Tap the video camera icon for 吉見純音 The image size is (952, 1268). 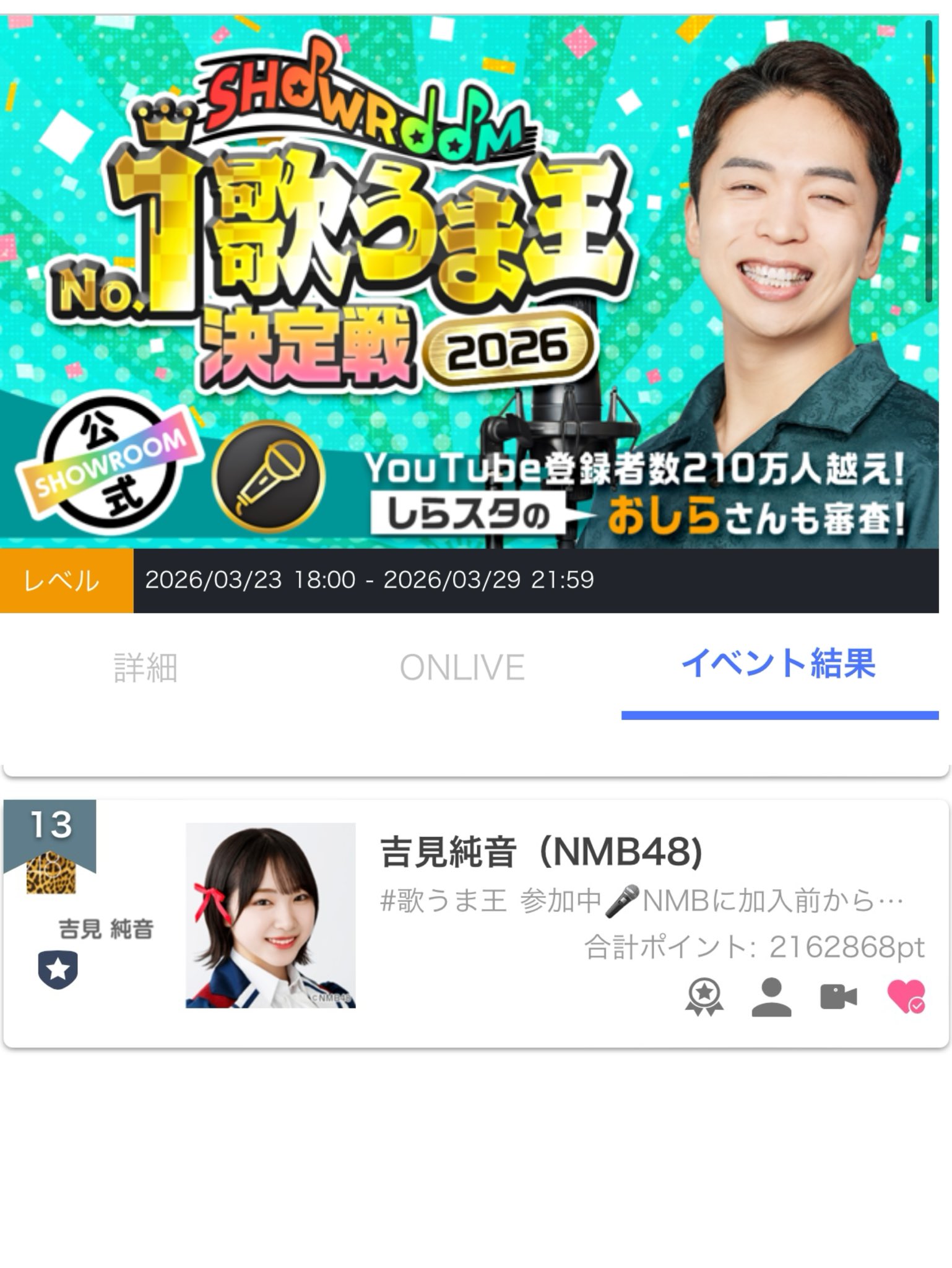coord(838,998)
